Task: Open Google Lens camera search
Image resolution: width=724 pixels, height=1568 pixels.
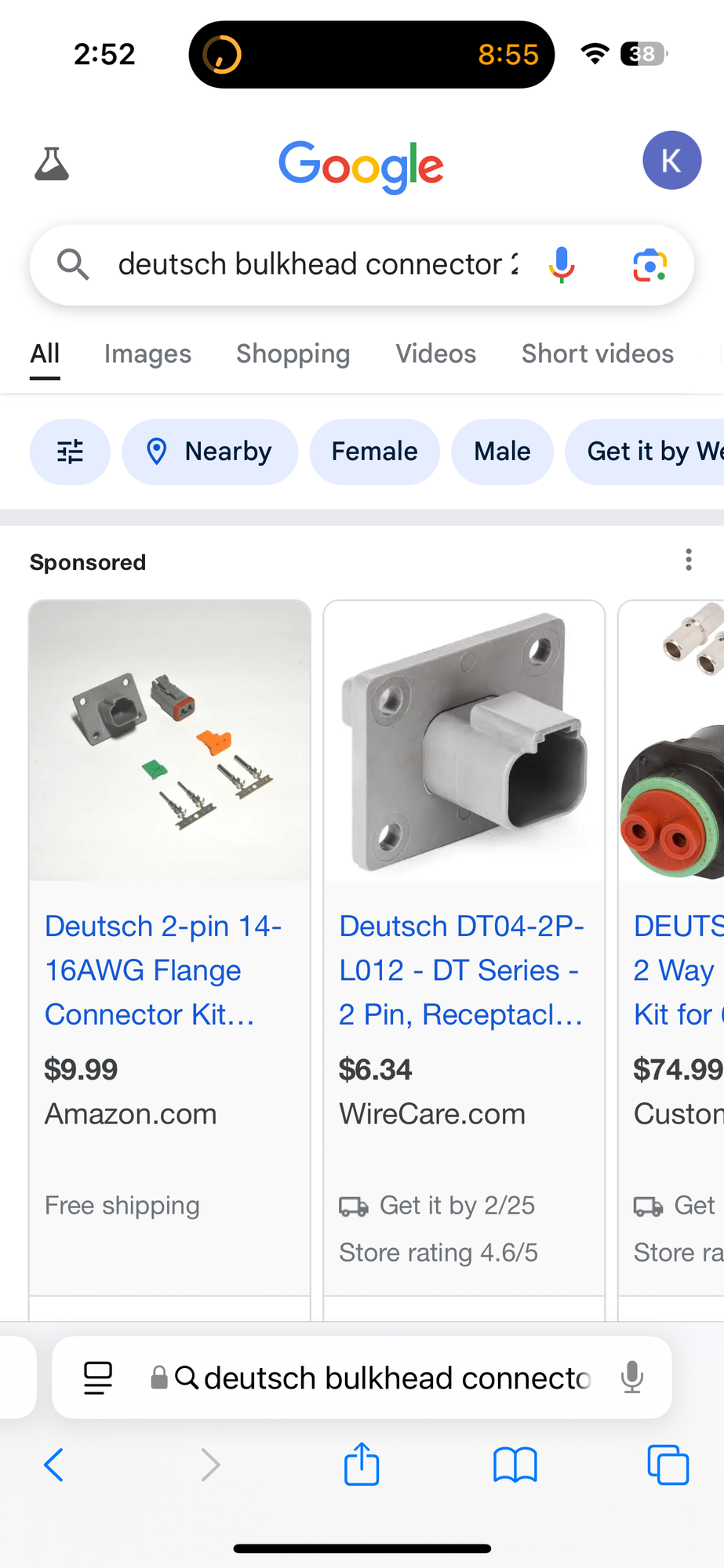Action: (x=649, y=265)
